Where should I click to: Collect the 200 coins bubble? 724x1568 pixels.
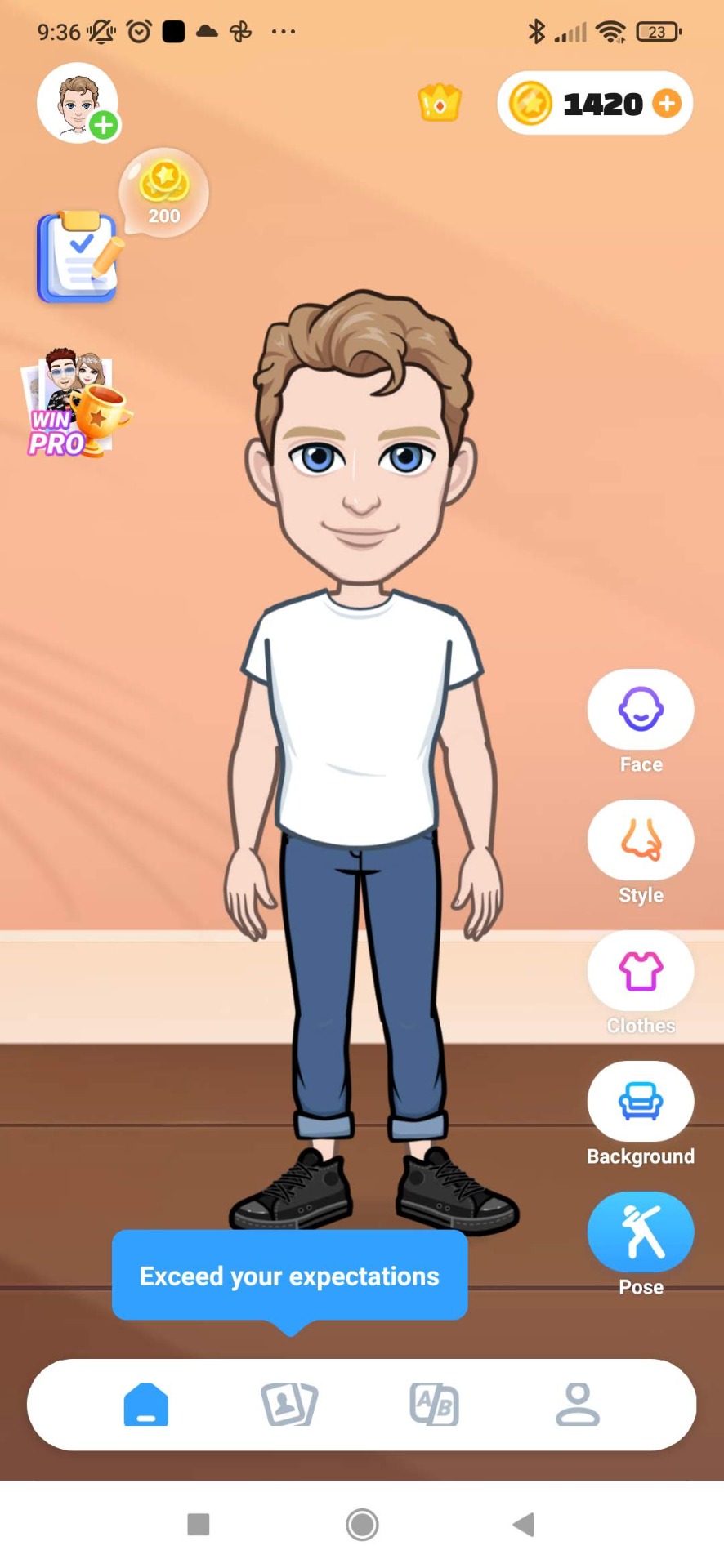tap(164, 193)
